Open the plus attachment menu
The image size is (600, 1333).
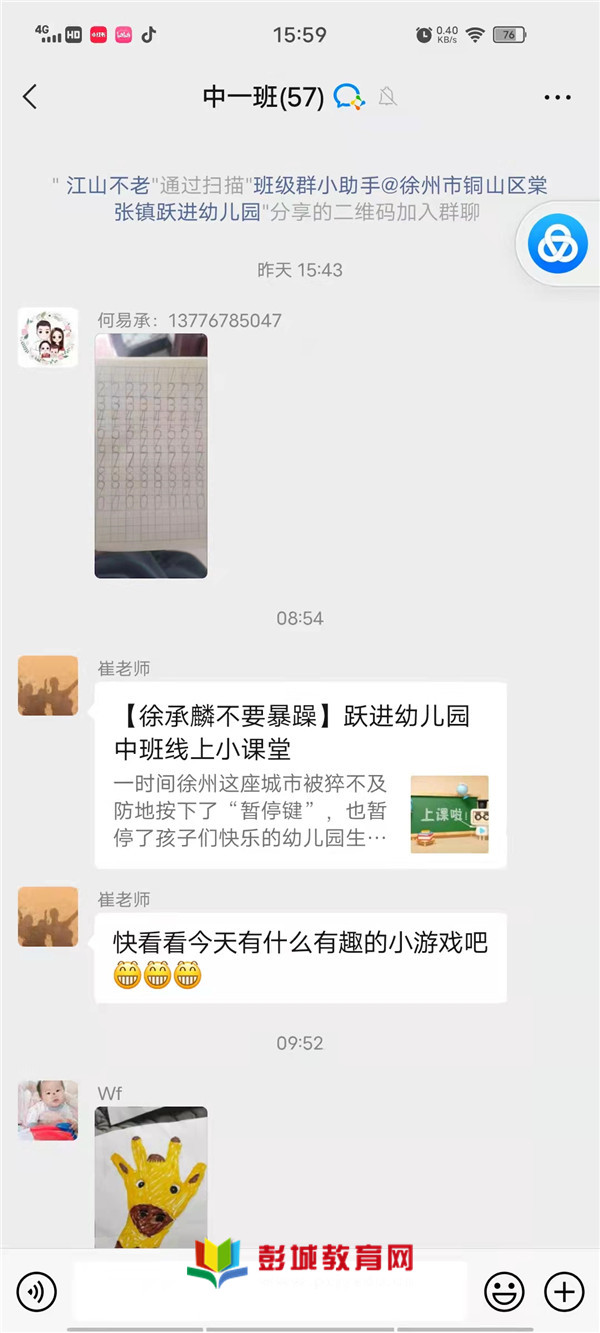564,1292
